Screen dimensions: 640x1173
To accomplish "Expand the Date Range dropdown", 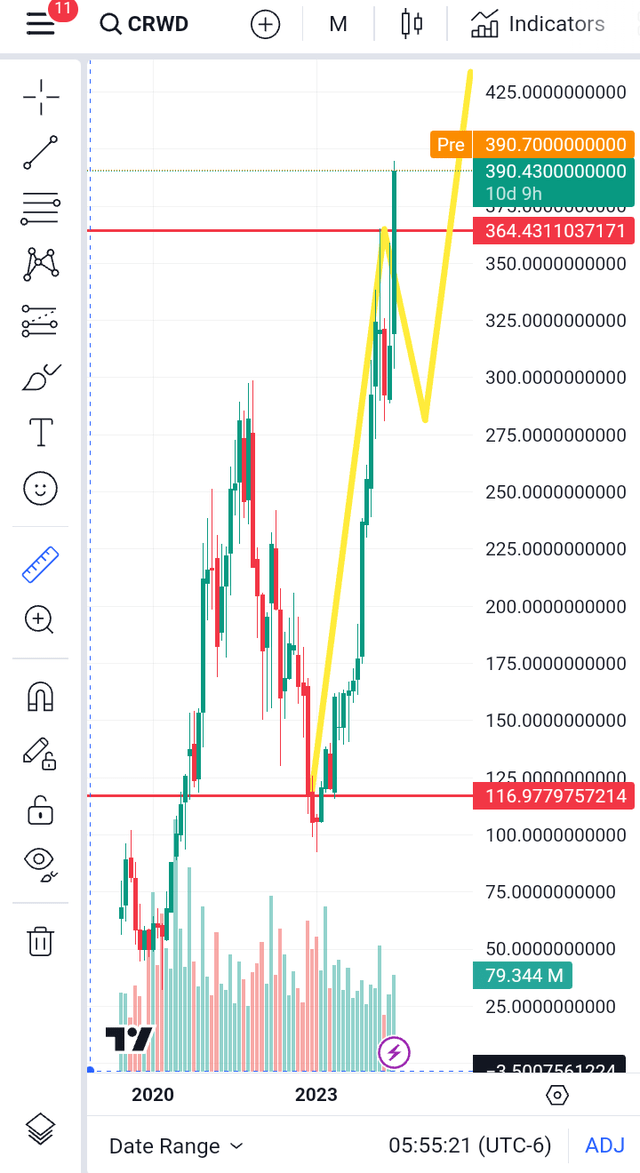I will (176, 1146).
